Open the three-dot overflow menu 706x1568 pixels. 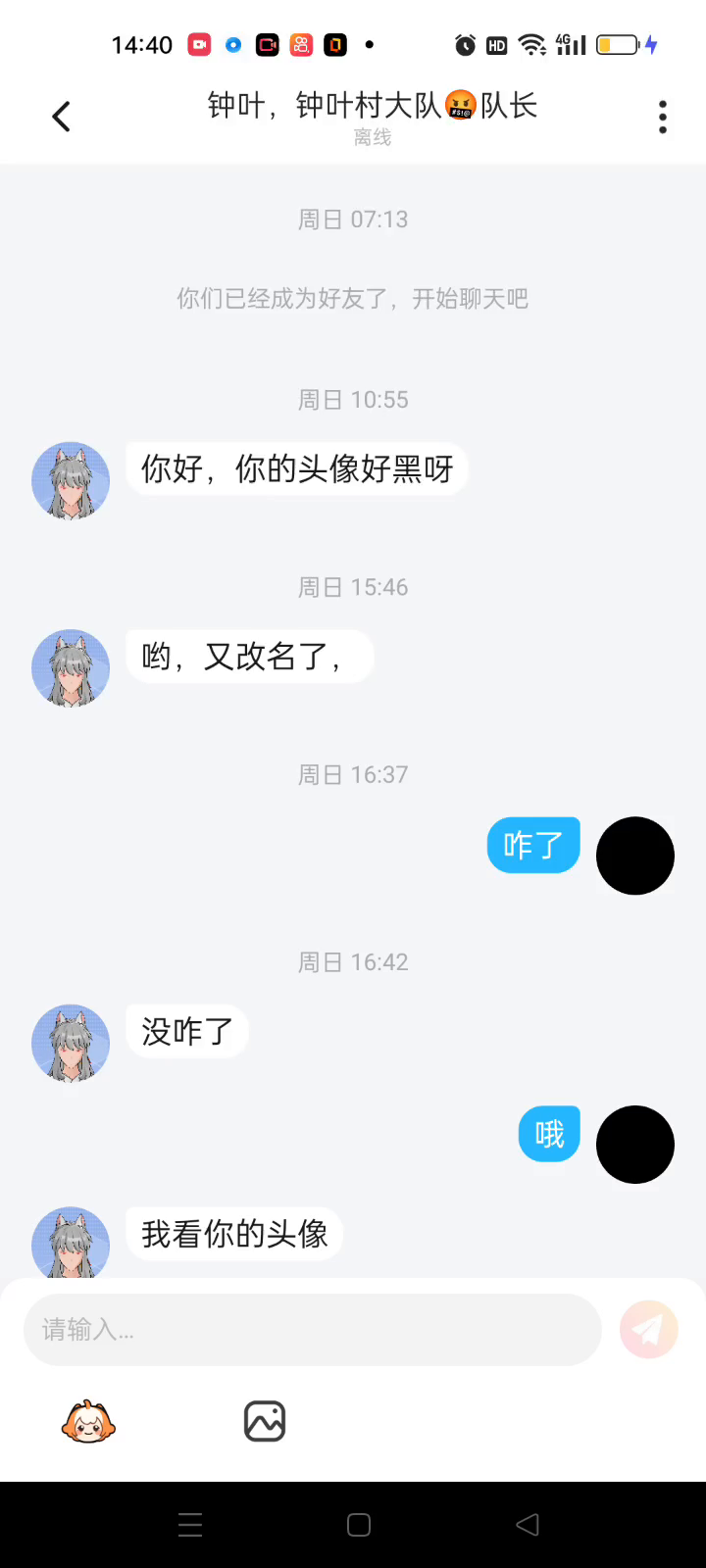(663, 117)
